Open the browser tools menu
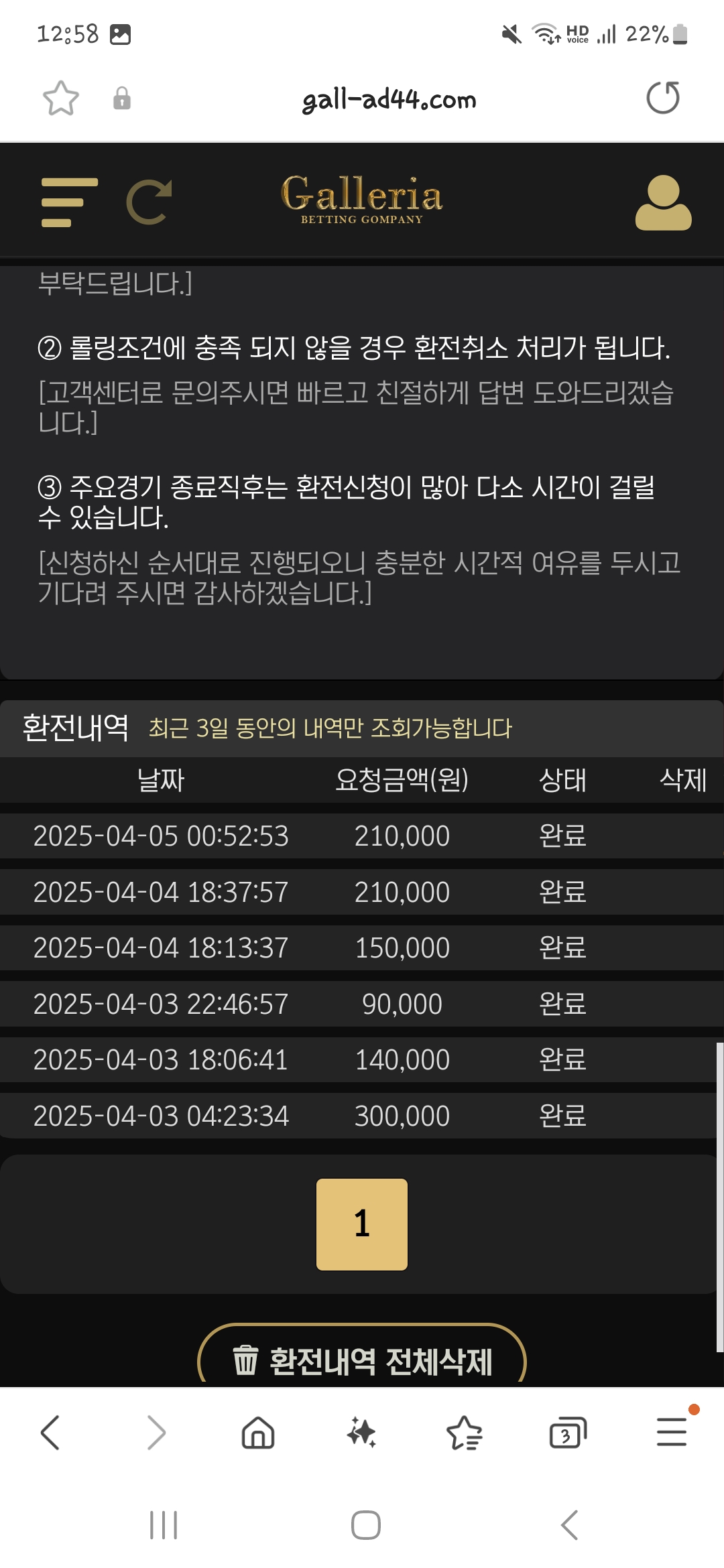This screenshot has height=1568, width=724. [672, 1431]
